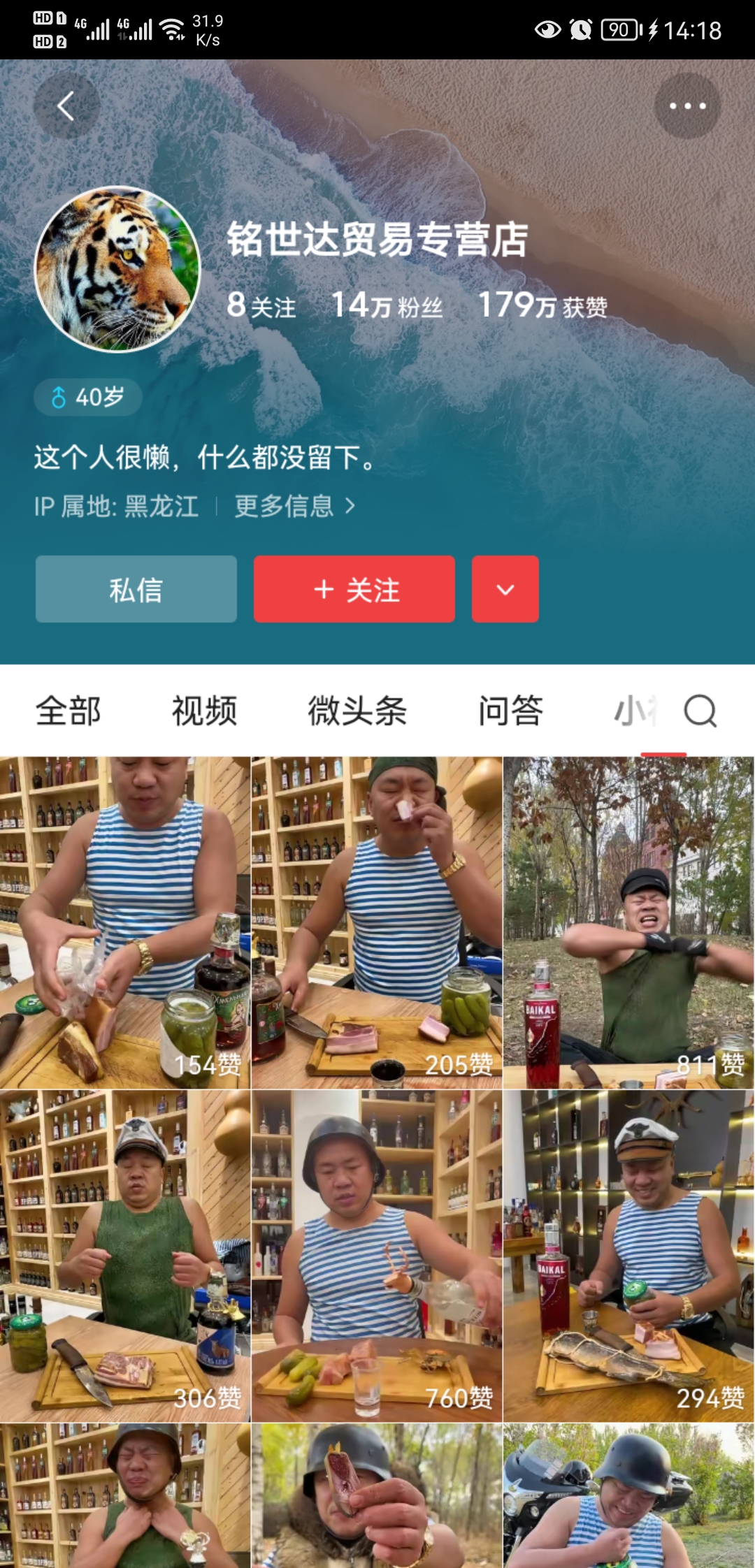This screenshot has height=1568, width=755.
Task: Open the tiger profile avatar
Action: point(117,269)
